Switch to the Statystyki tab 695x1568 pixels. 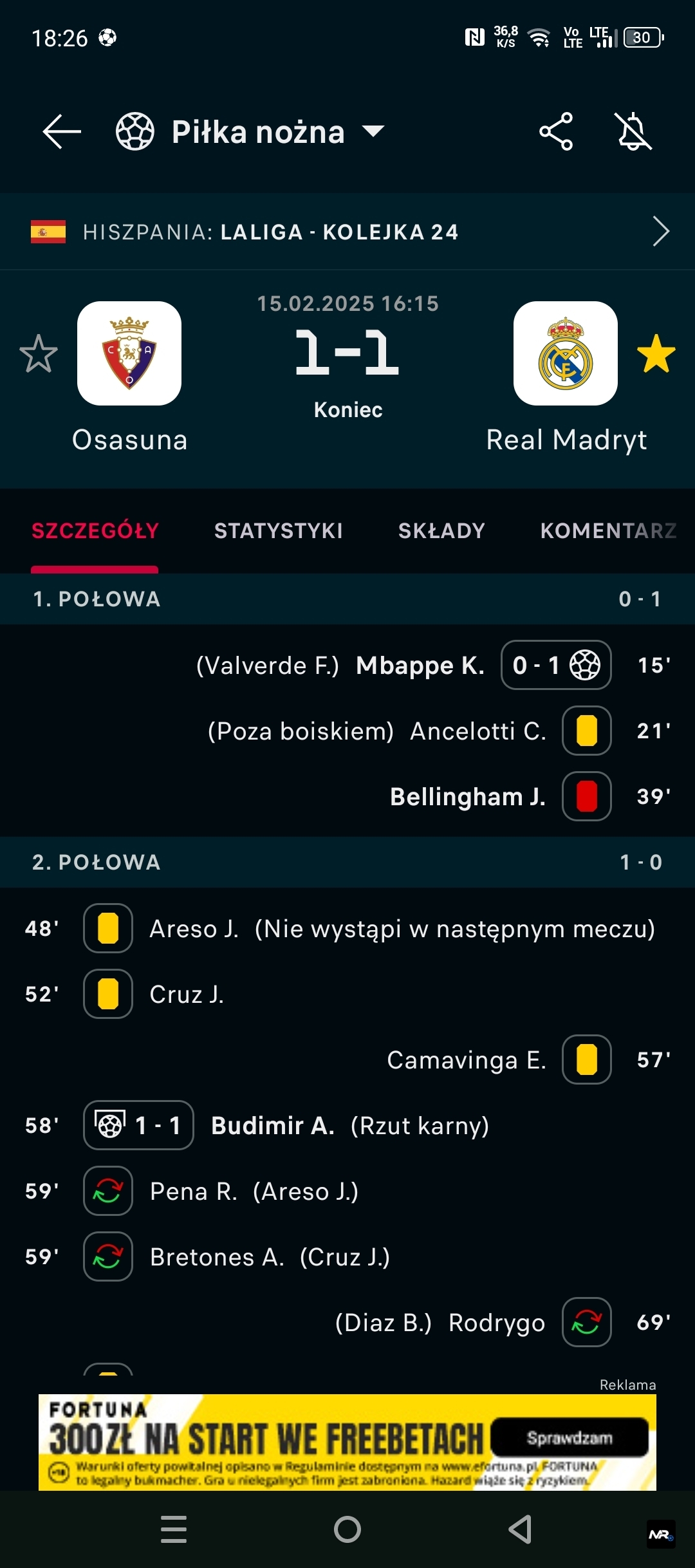click(278, 531)
